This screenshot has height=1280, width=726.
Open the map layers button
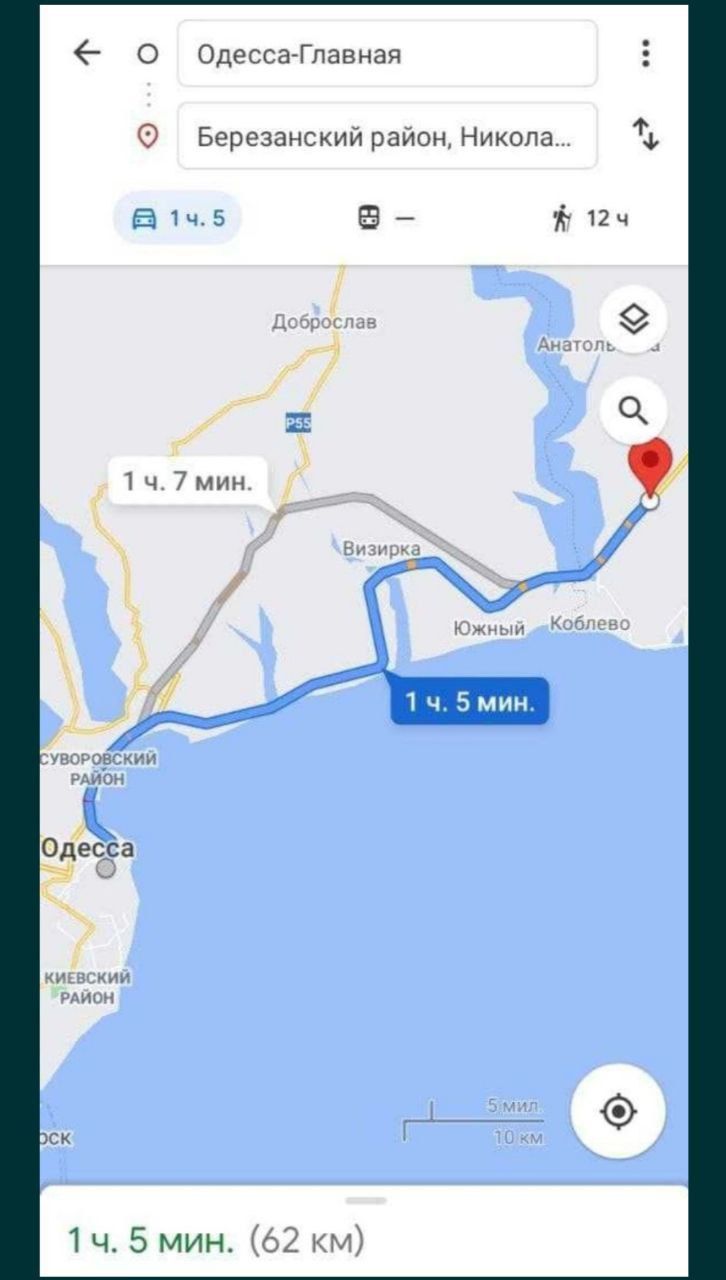tap(633, 320)
